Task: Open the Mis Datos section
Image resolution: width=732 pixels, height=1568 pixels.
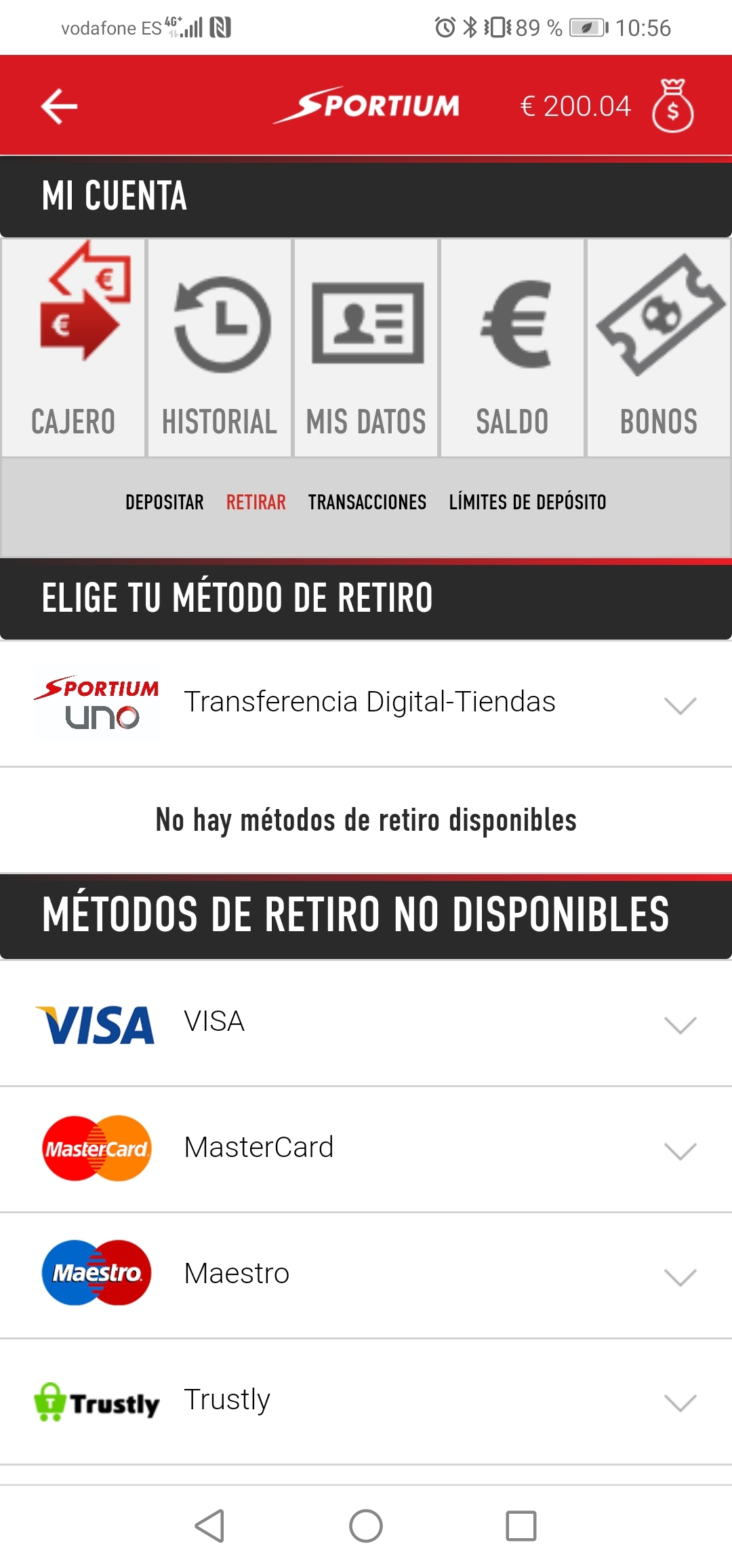Action: [366, 348]
